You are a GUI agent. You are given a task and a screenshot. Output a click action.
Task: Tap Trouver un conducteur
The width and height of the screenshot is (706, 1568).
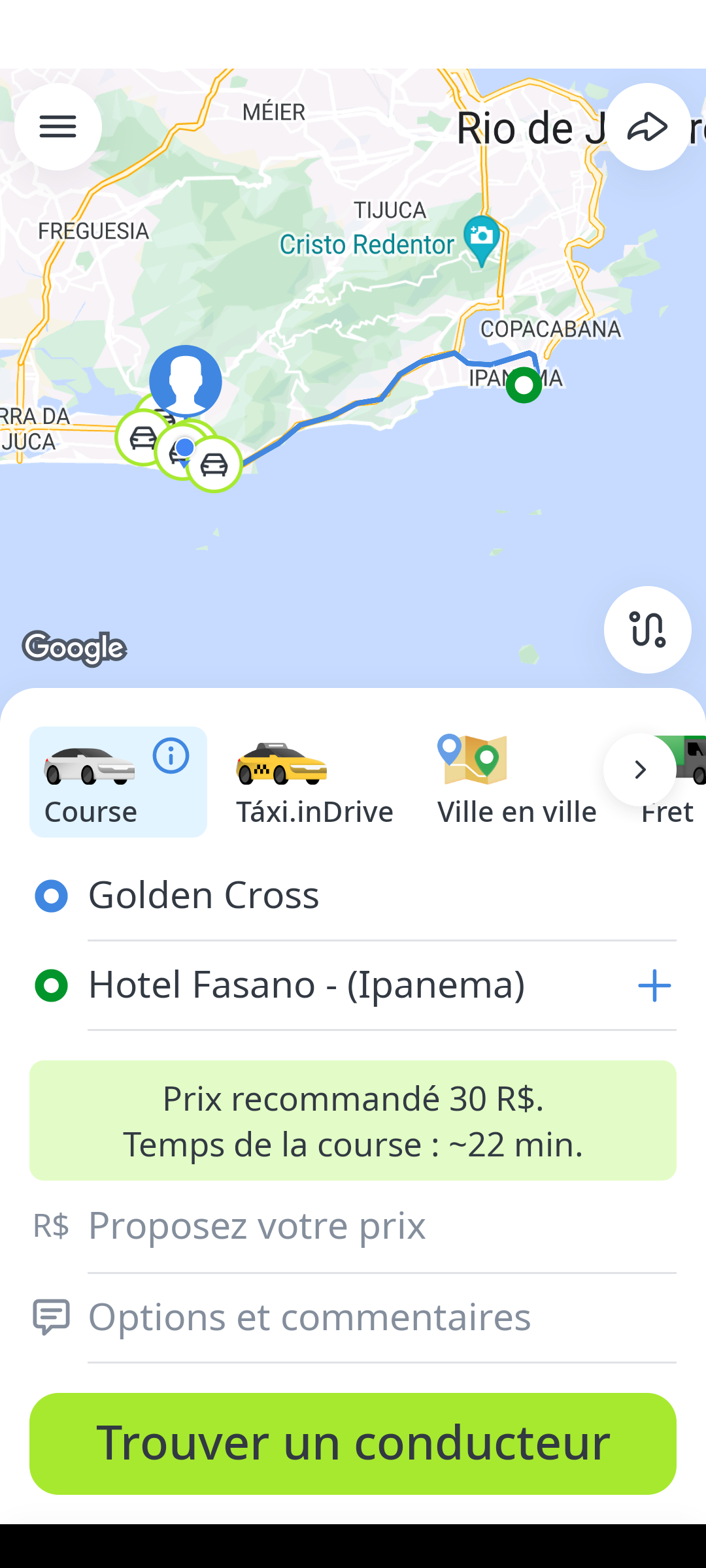tap(353, 1444)
